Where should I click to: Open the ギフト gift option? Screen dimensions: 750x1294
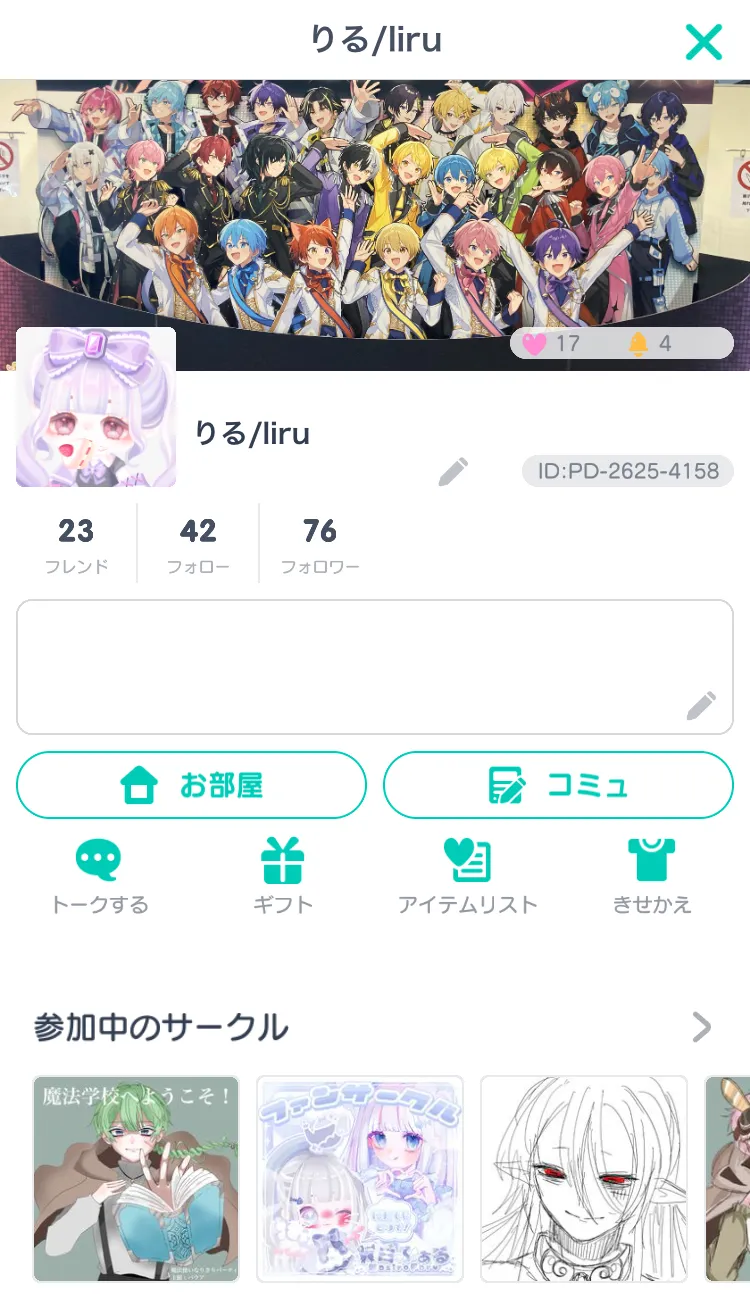pos(282,877)
